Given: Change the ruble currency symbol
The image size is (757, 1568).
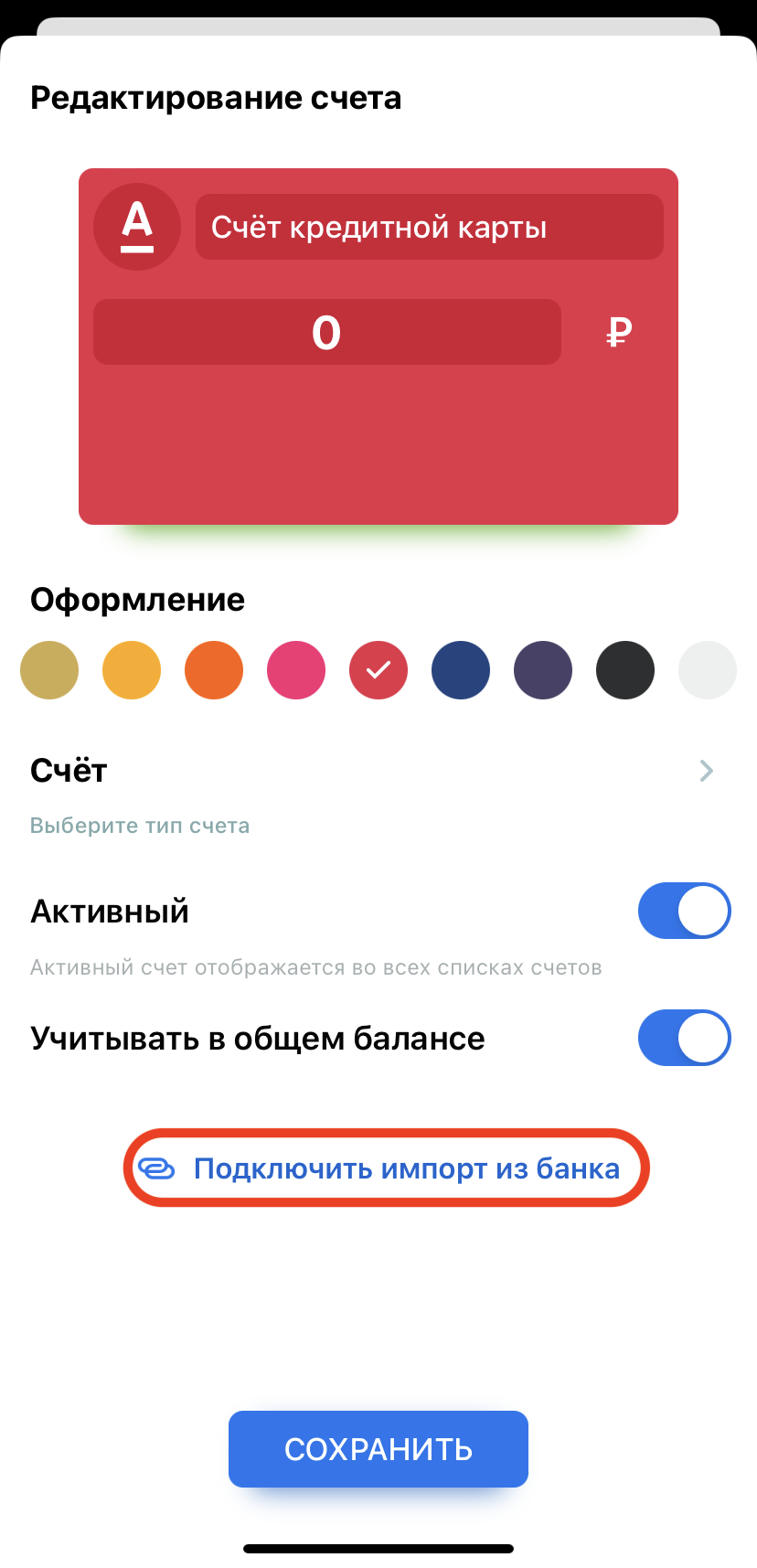Looking at the screenshot, I should pos(619,332).
